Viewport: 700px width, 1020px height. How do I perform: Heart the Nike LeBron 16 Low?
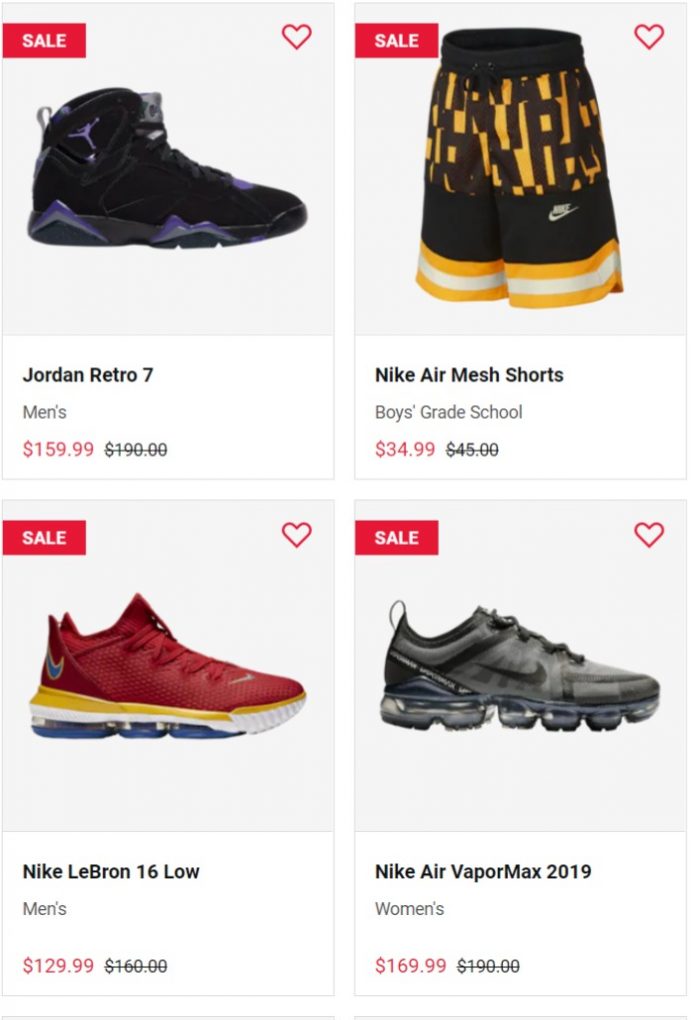[296, 534]
